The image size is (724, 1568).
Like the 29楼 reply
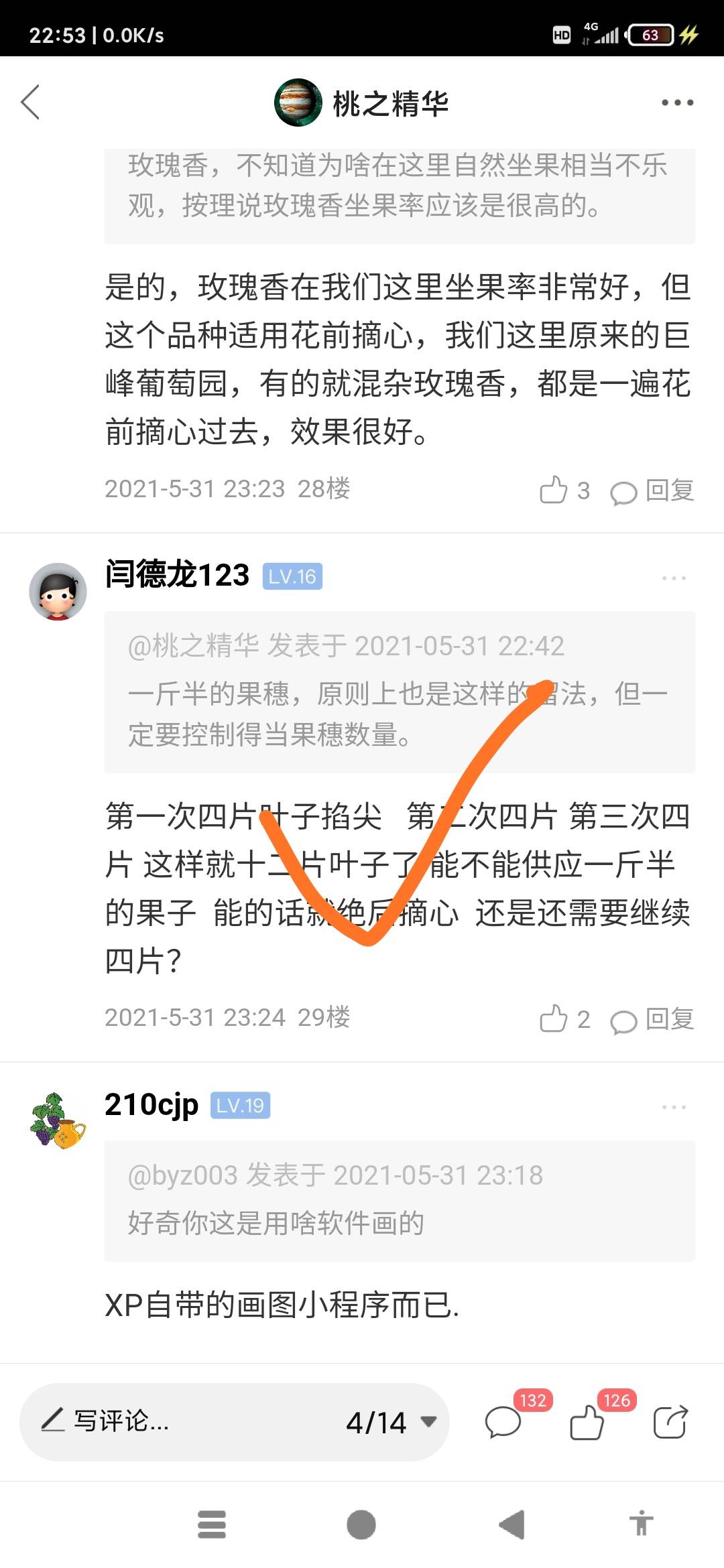(x=564, y=1019)
